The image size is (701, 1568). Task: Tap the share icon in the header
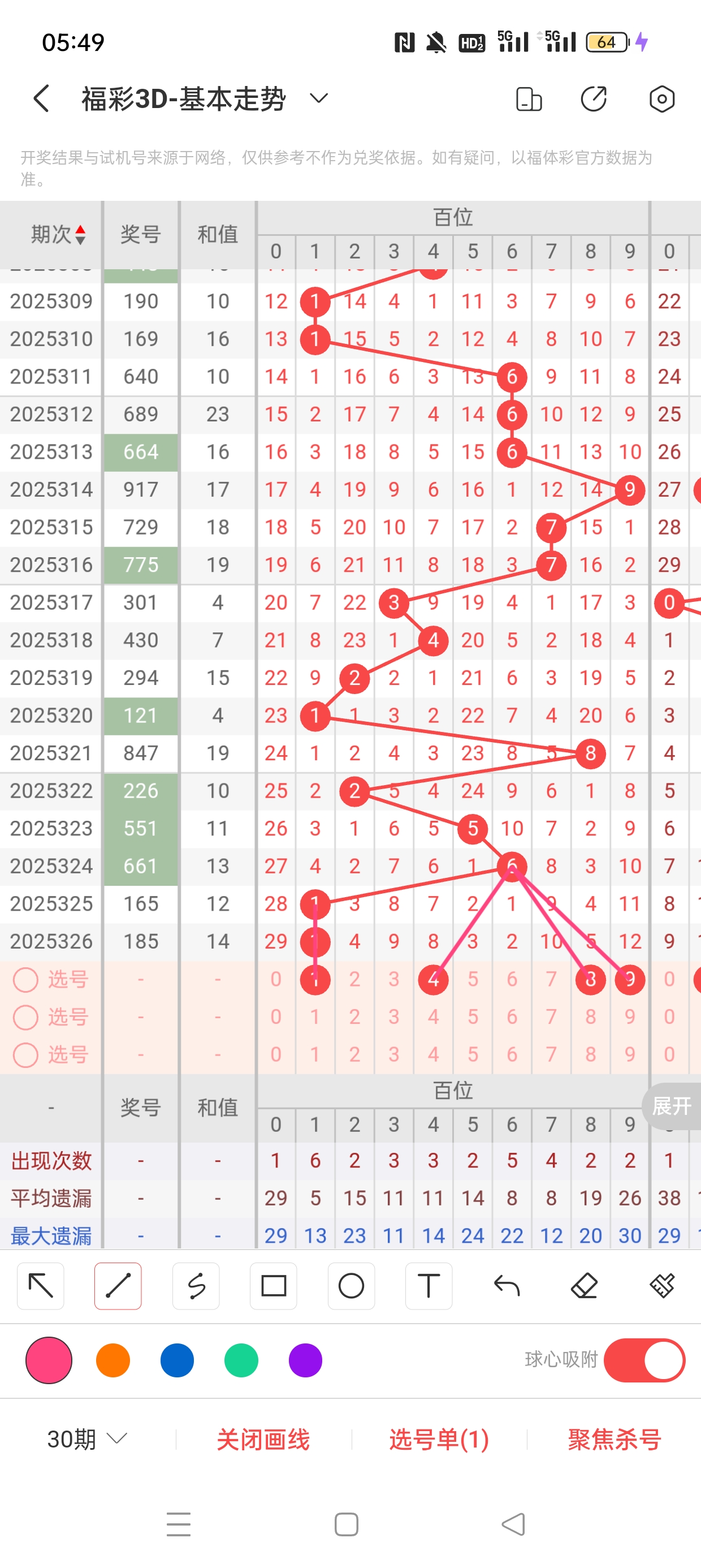click(x=593, y=98)
